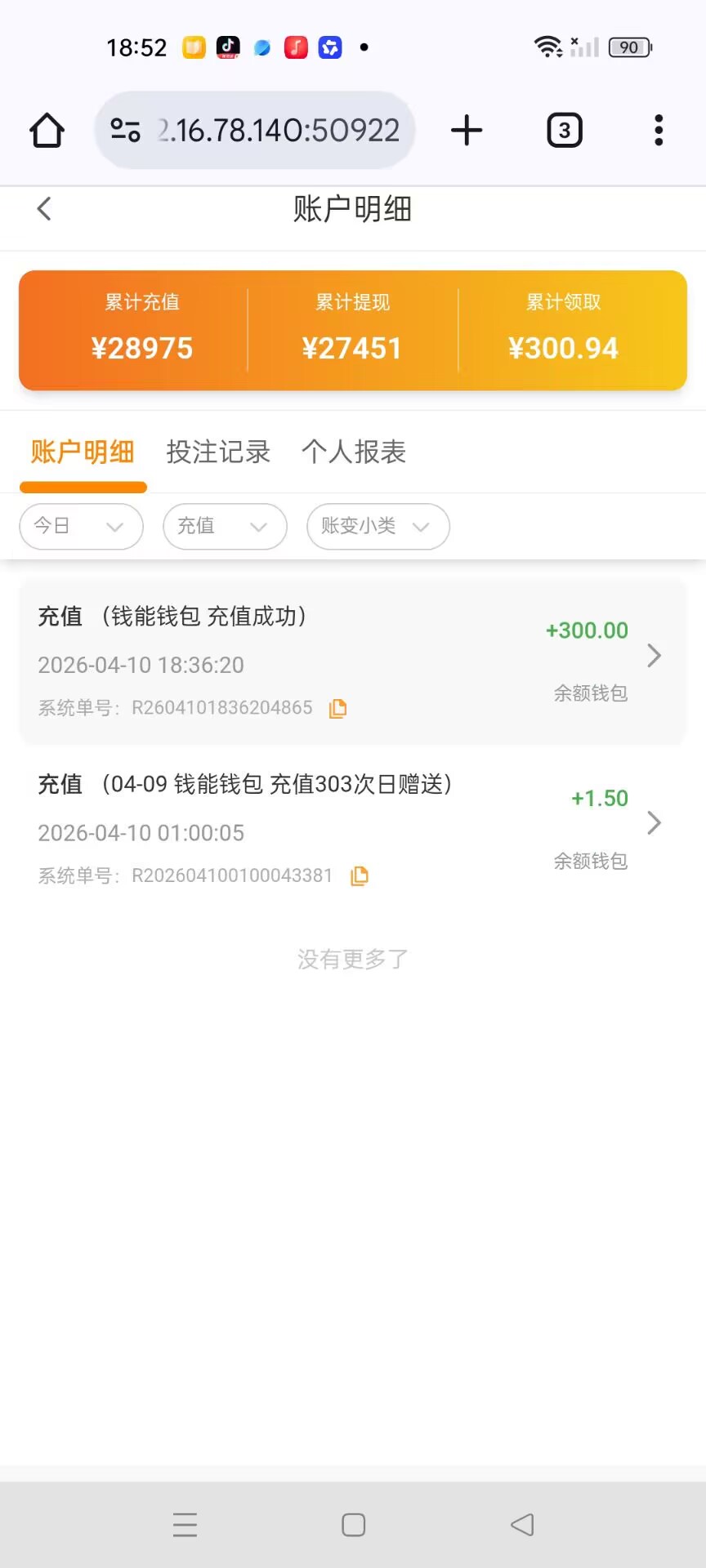
Task: Expand the 充值 type dropdown
Action: [x=225, y=526]
